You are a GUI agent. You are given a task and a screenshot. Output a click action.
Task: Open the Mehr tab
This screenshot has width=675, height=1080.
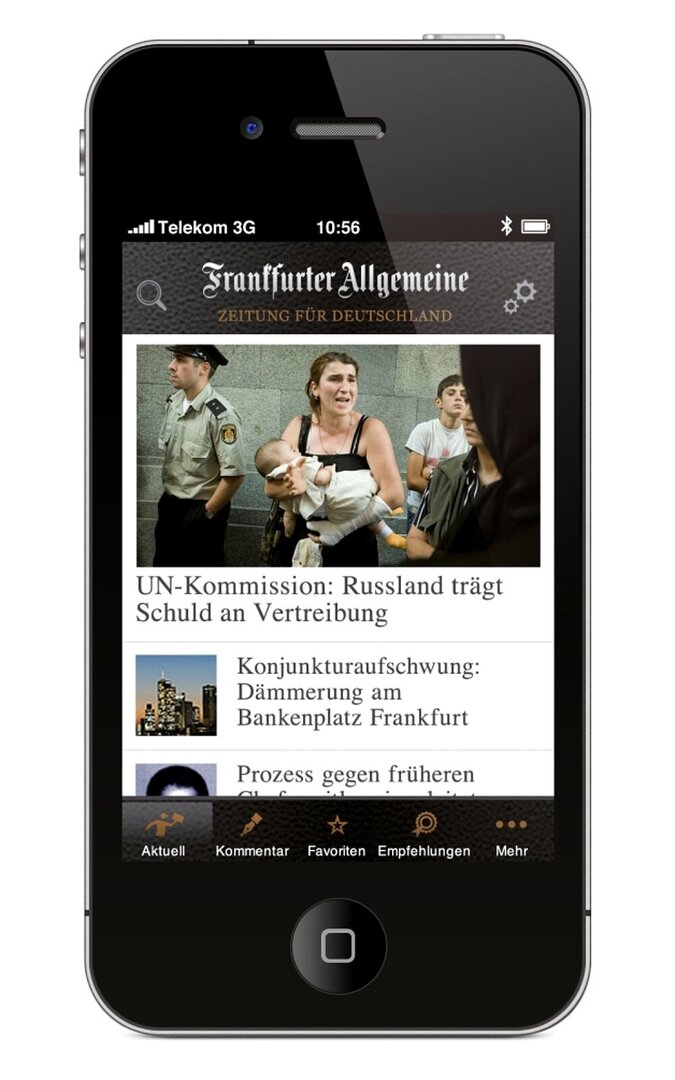[511, 834]
